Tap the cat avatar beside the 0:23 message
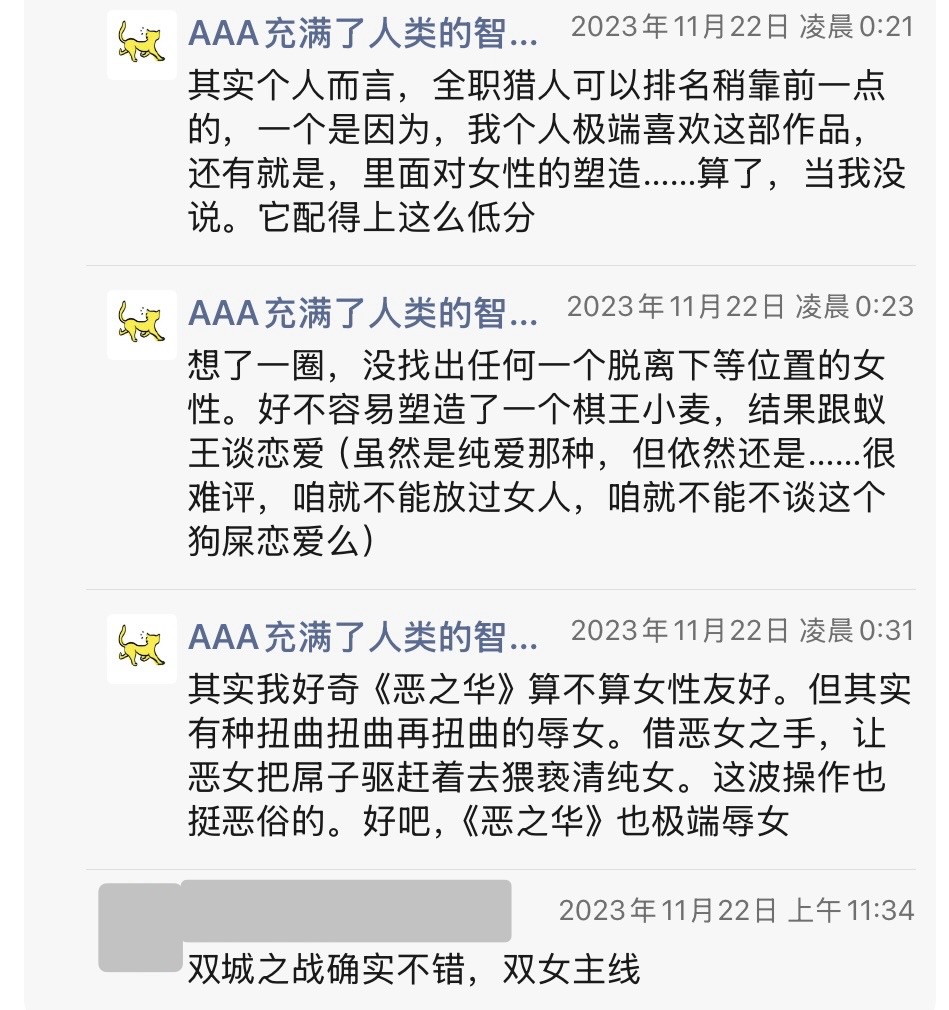Screen dimensions: 949x1010 click(141, 325)
